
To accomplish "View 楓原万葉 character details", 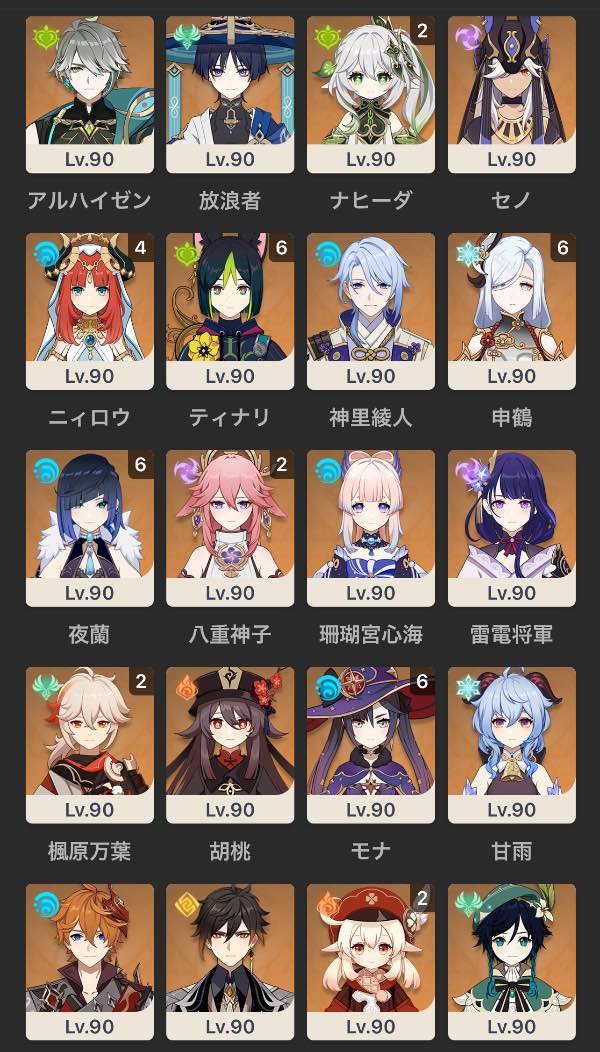I will [x=90, y=744].
